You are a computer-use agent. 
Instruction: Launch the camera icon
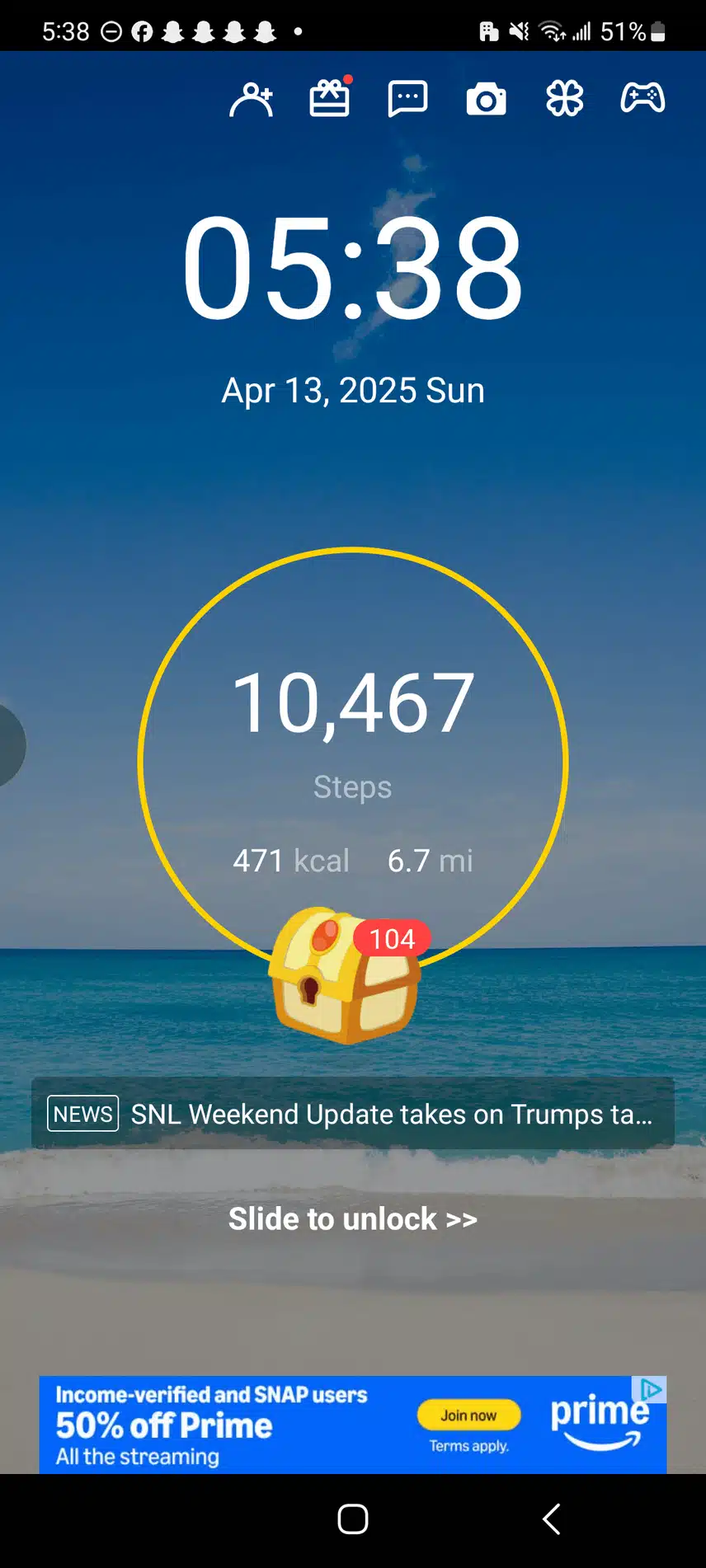click(486, 100)
